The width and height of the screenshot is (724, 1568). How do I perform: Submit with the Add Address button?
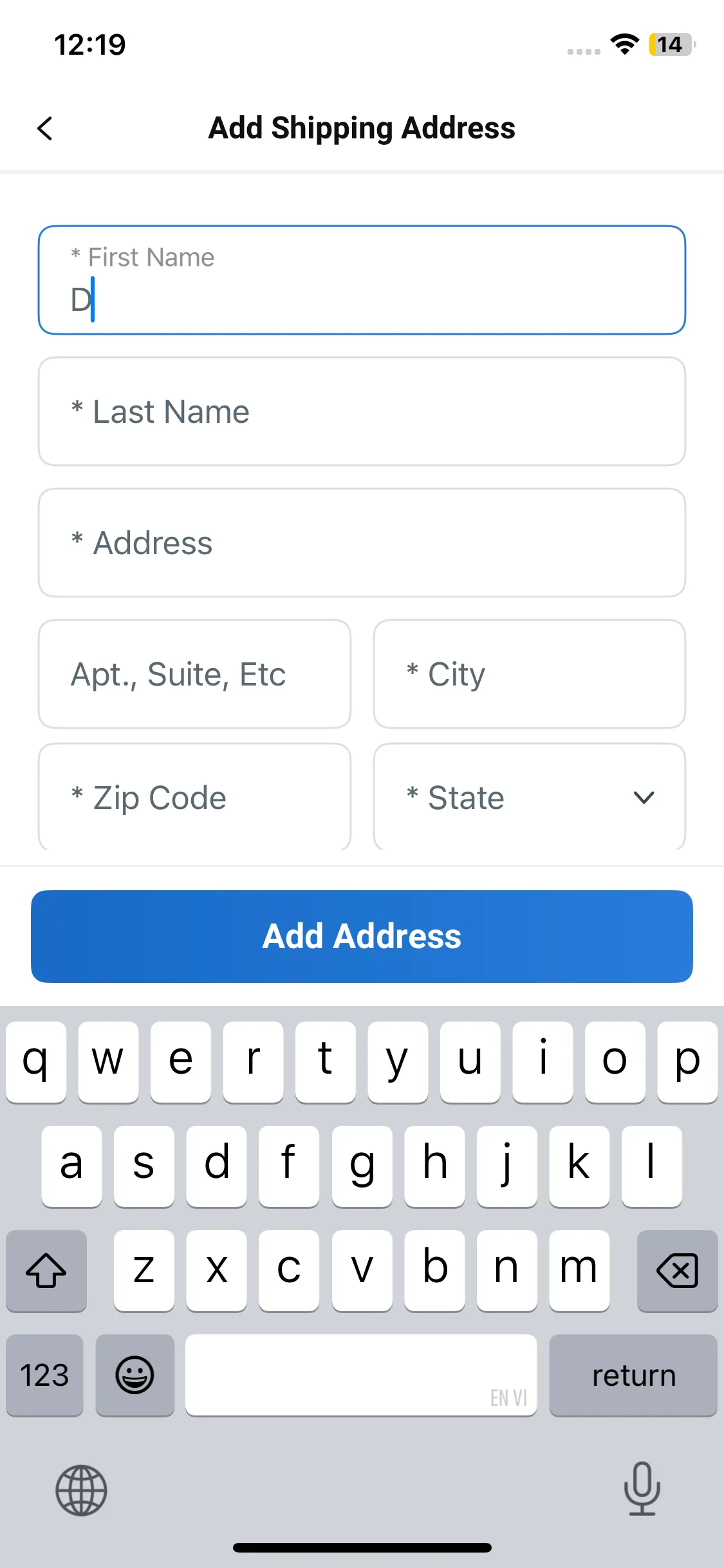362,936
